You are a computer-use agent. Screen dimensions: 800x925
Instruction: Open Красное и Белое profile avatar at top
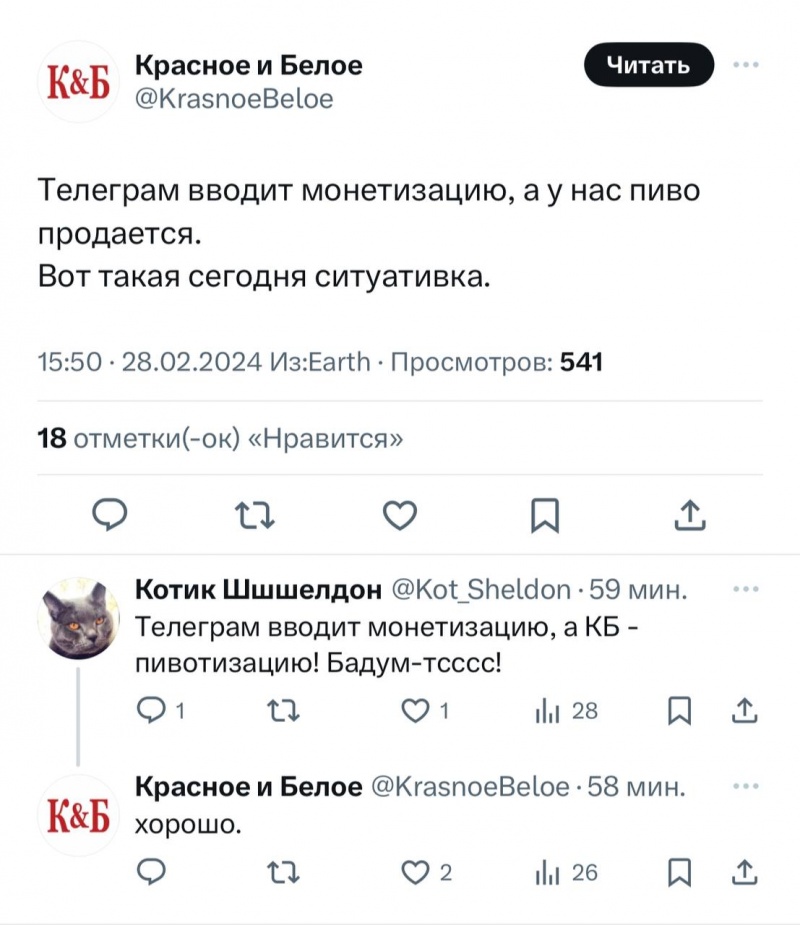click(x=78, y=82)
